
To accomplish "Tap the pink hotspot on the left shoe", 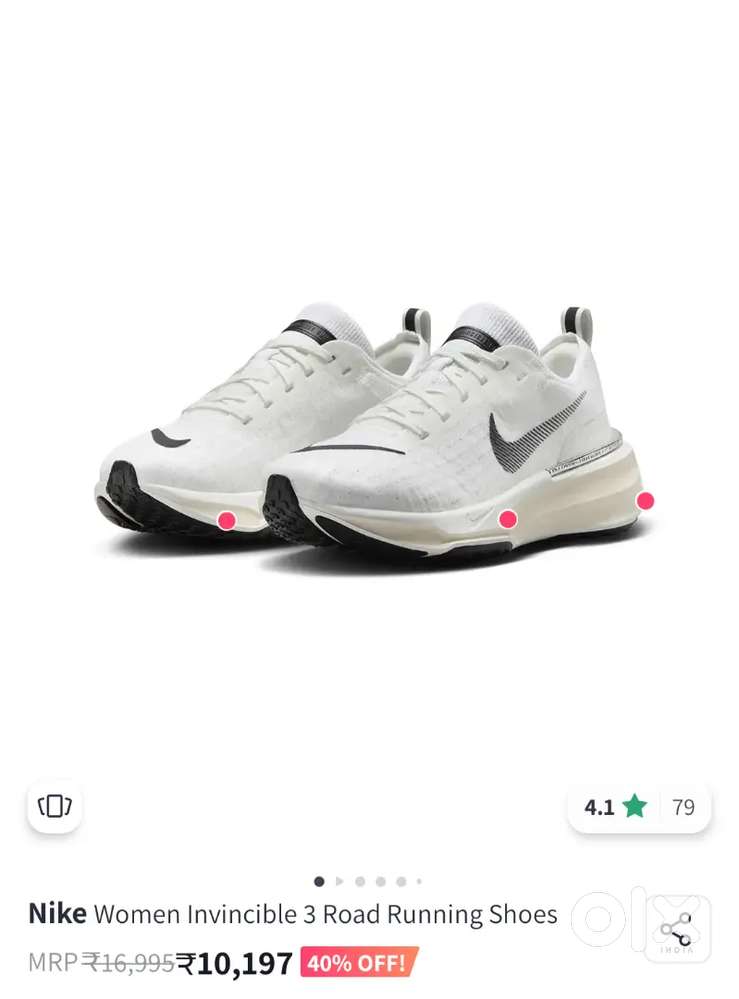I will pos(227,520).
